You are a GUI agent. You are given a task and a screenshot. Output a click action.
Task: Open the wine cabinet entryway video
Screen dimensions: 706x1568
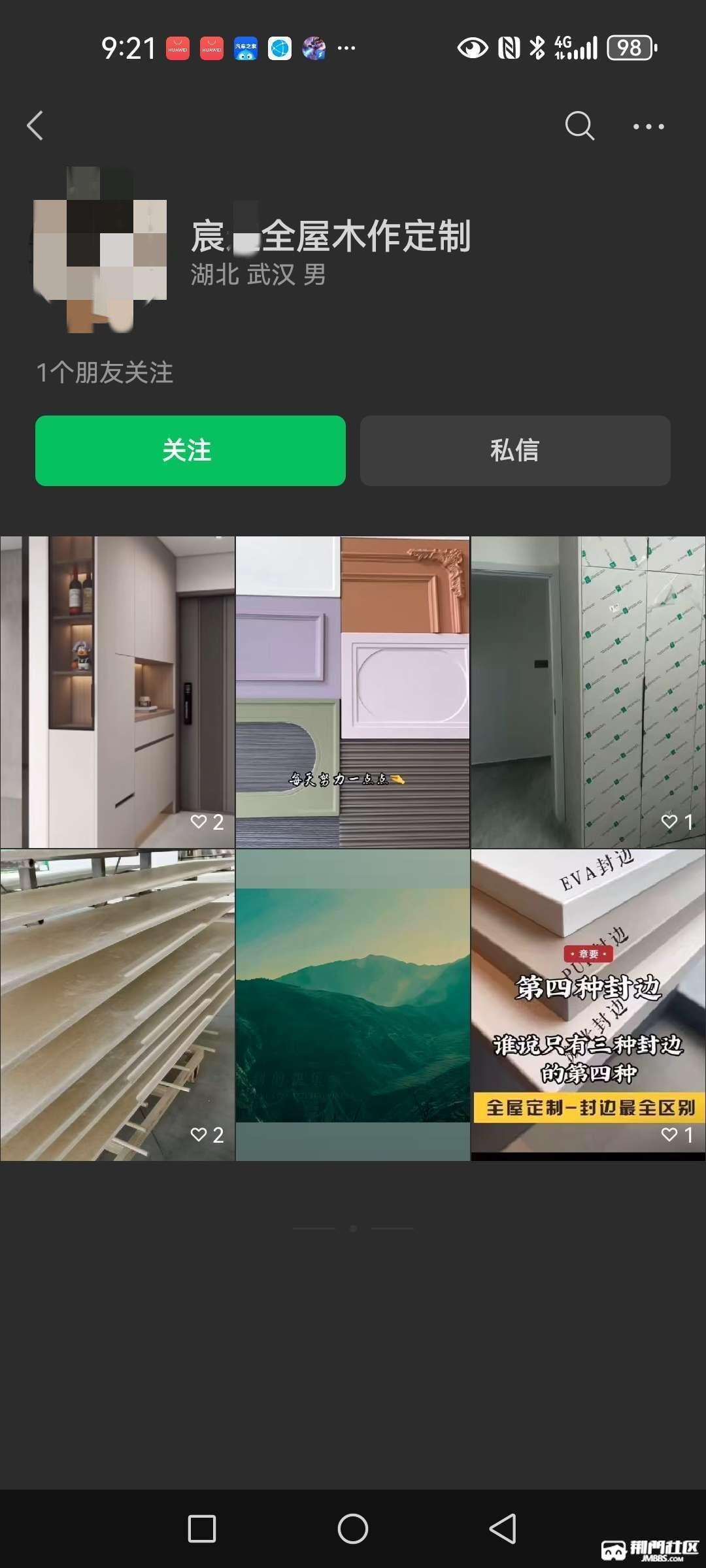118,692
